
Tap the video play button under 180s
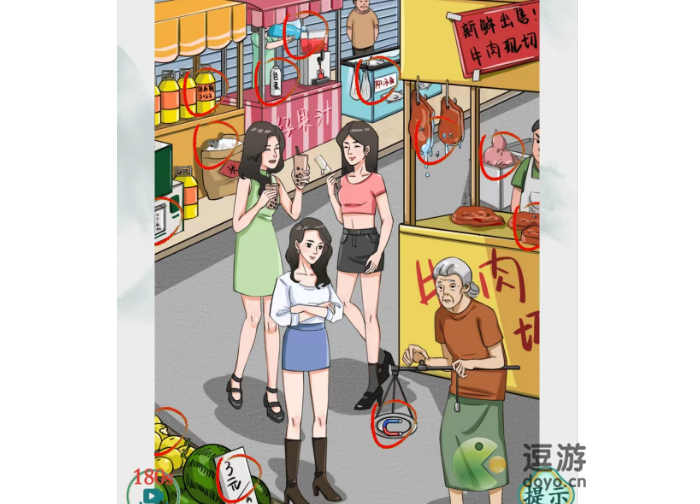150,494
